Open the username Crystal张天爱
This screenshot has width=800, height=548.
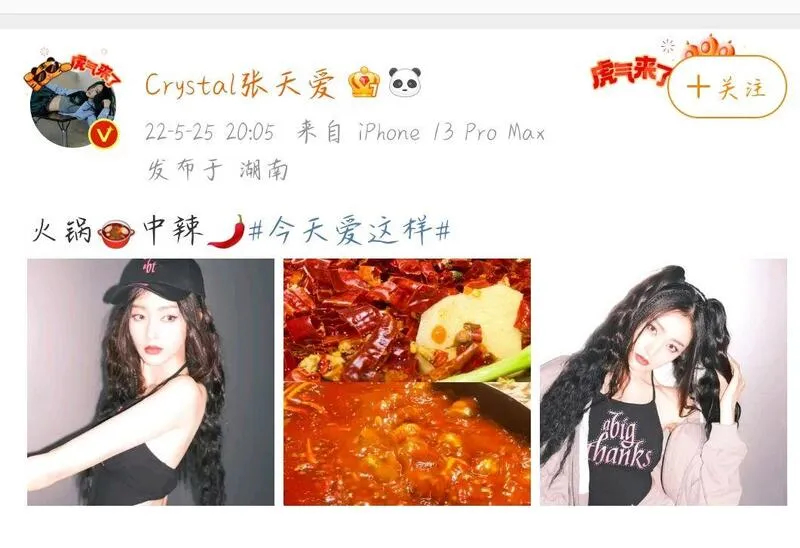pos(239,86)
